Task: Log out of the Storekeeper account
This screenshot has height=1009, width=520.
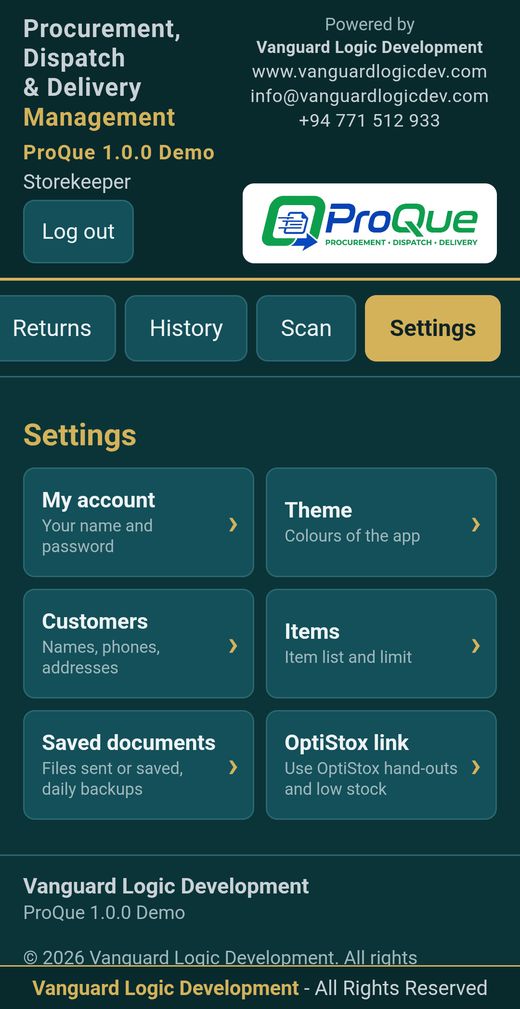Action: pyautogui.click(x=79, y=232)
